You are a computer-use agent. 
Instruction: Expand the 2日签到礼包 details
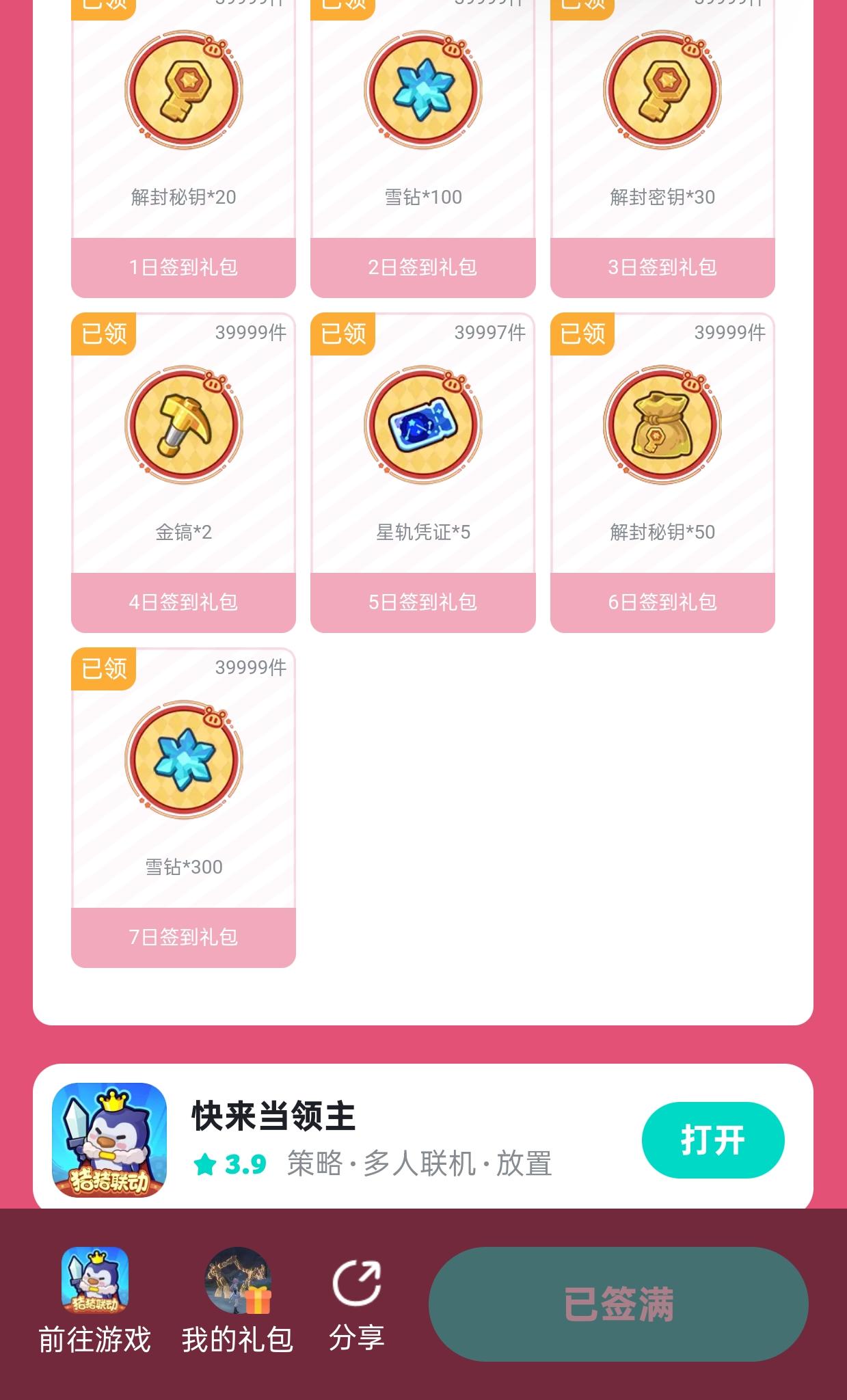point(422,267)
